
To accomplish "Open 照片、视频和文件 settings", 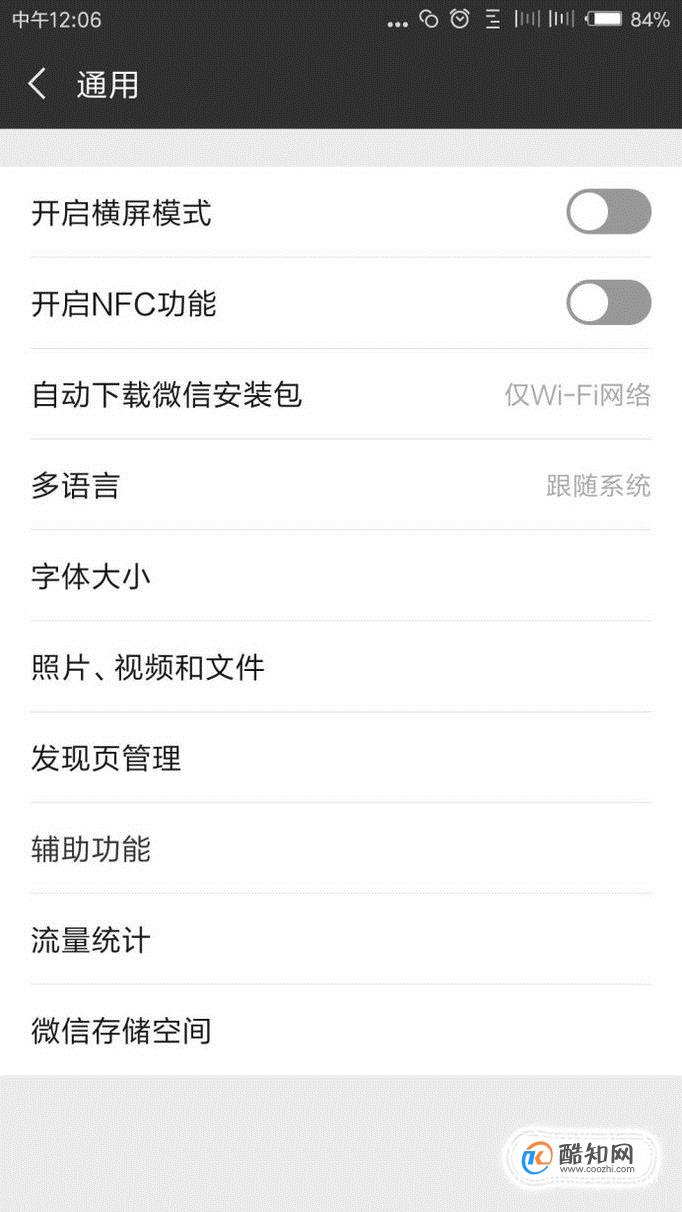I will 341,667.
